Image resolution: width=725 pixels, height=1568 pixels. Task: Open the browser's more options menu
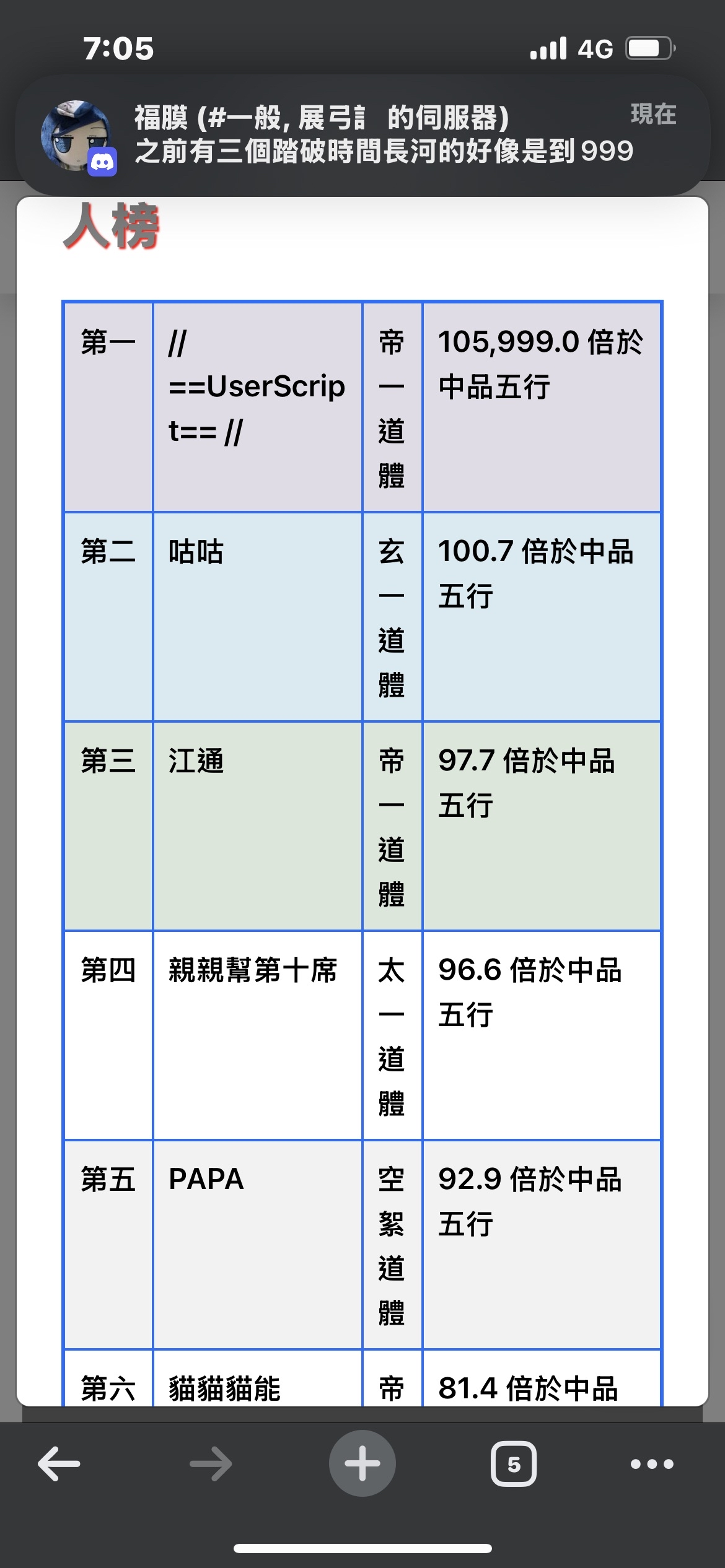coord(651,1464)
